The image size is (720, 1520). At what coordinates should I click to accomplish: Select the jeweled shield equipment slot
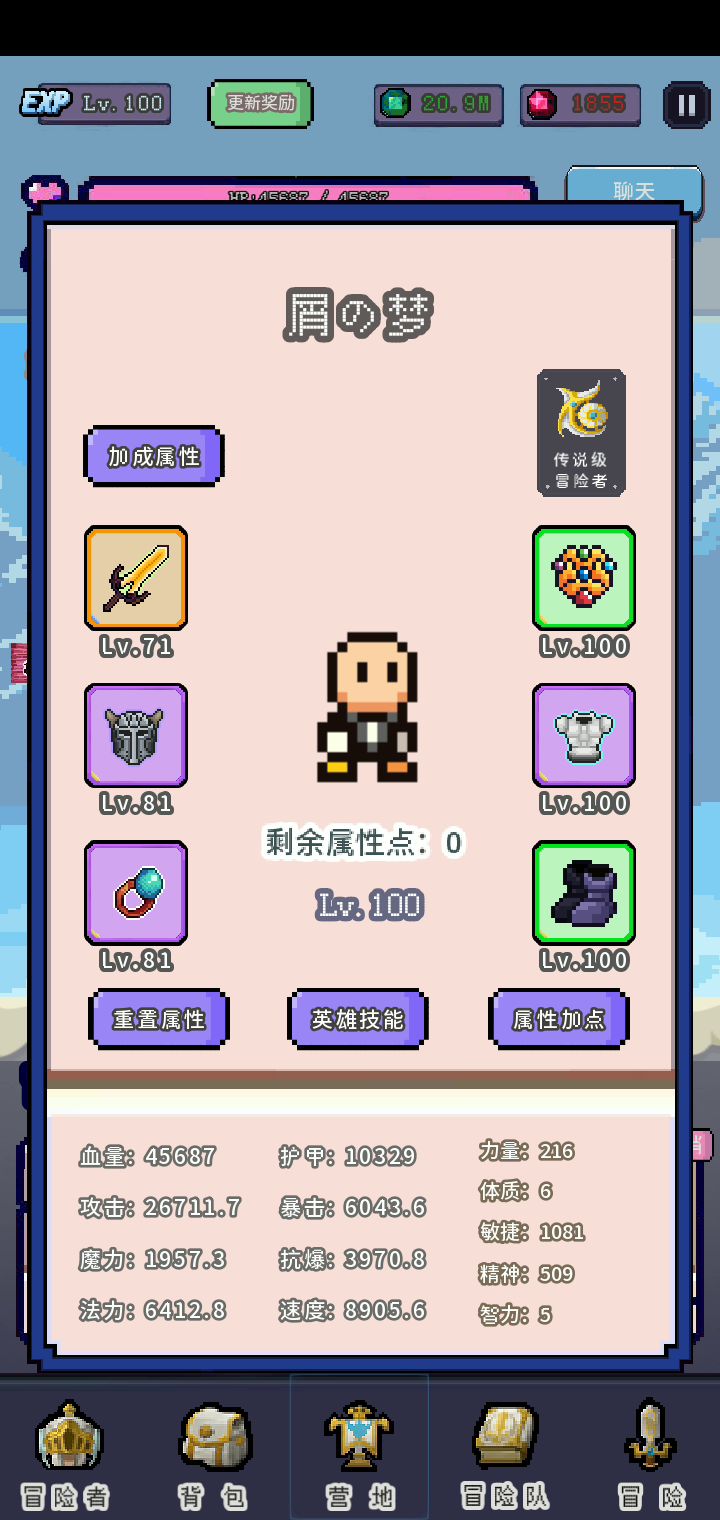(x=584, y=578)
